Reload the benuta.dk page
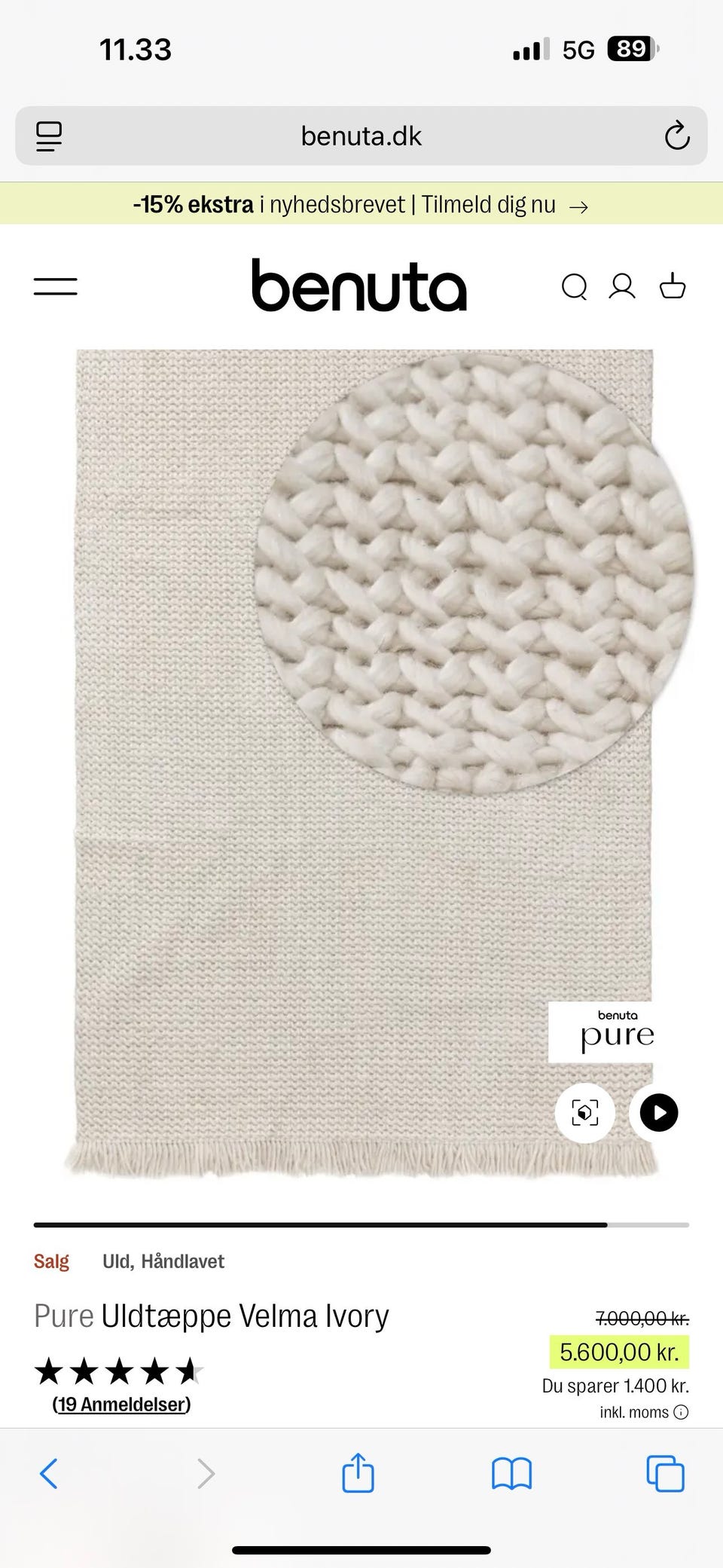Image resolution: width=723 pixels, height=1568 pixels. (x=677, y=136)
